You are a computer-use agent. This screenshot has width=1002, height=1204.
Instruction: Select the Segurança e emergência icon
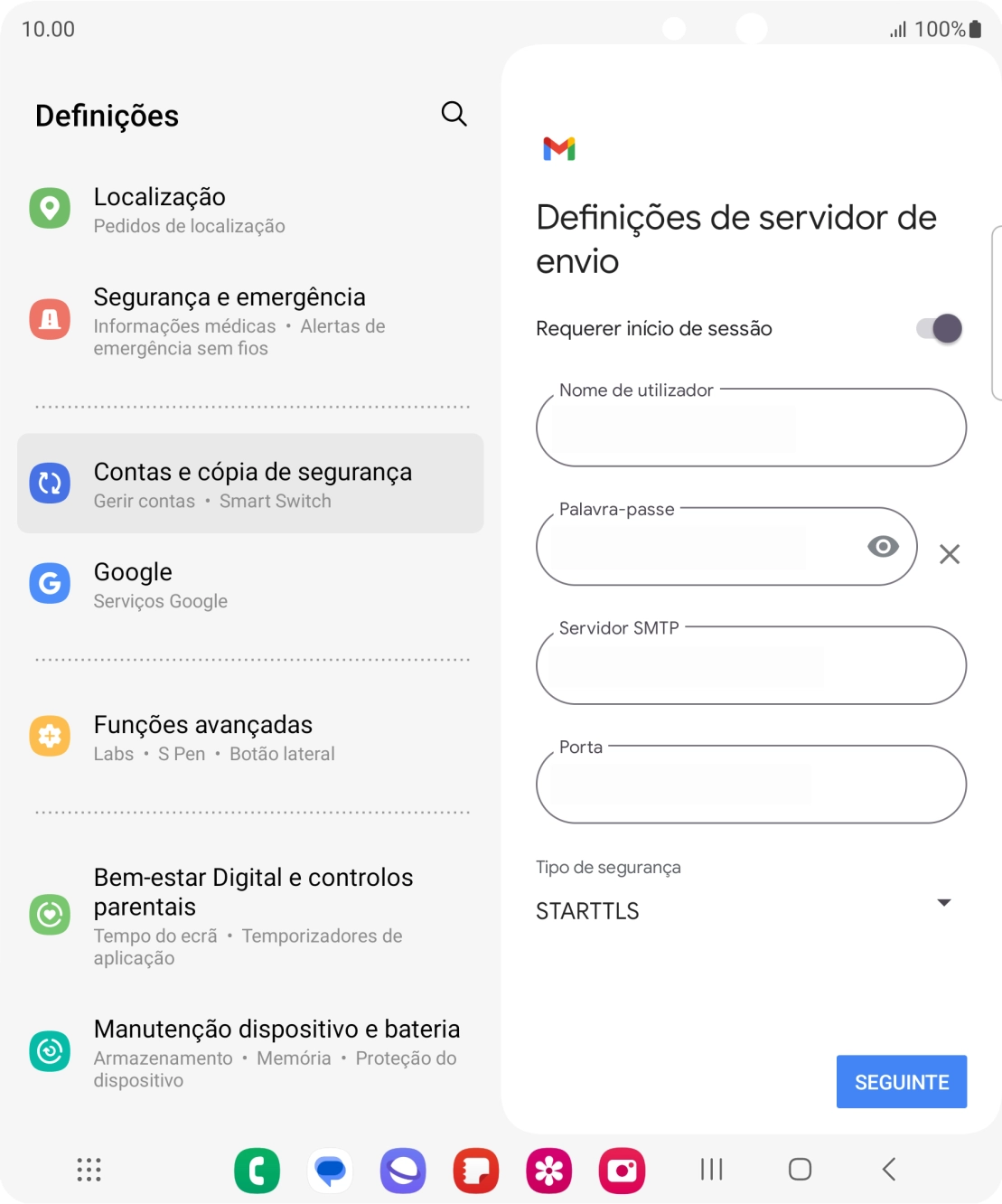(x=51, y=318)
